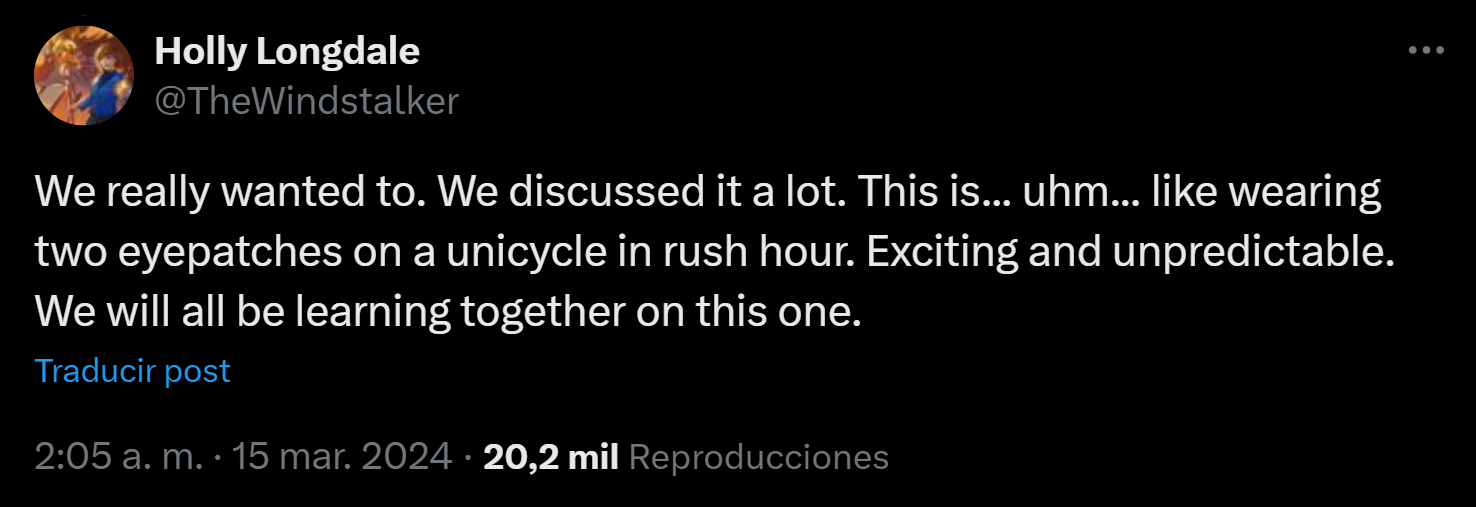Viewport: 1476px width, 507px height.
Task: Open the @TheWindstalker profile handle
Action: point(306,101)
